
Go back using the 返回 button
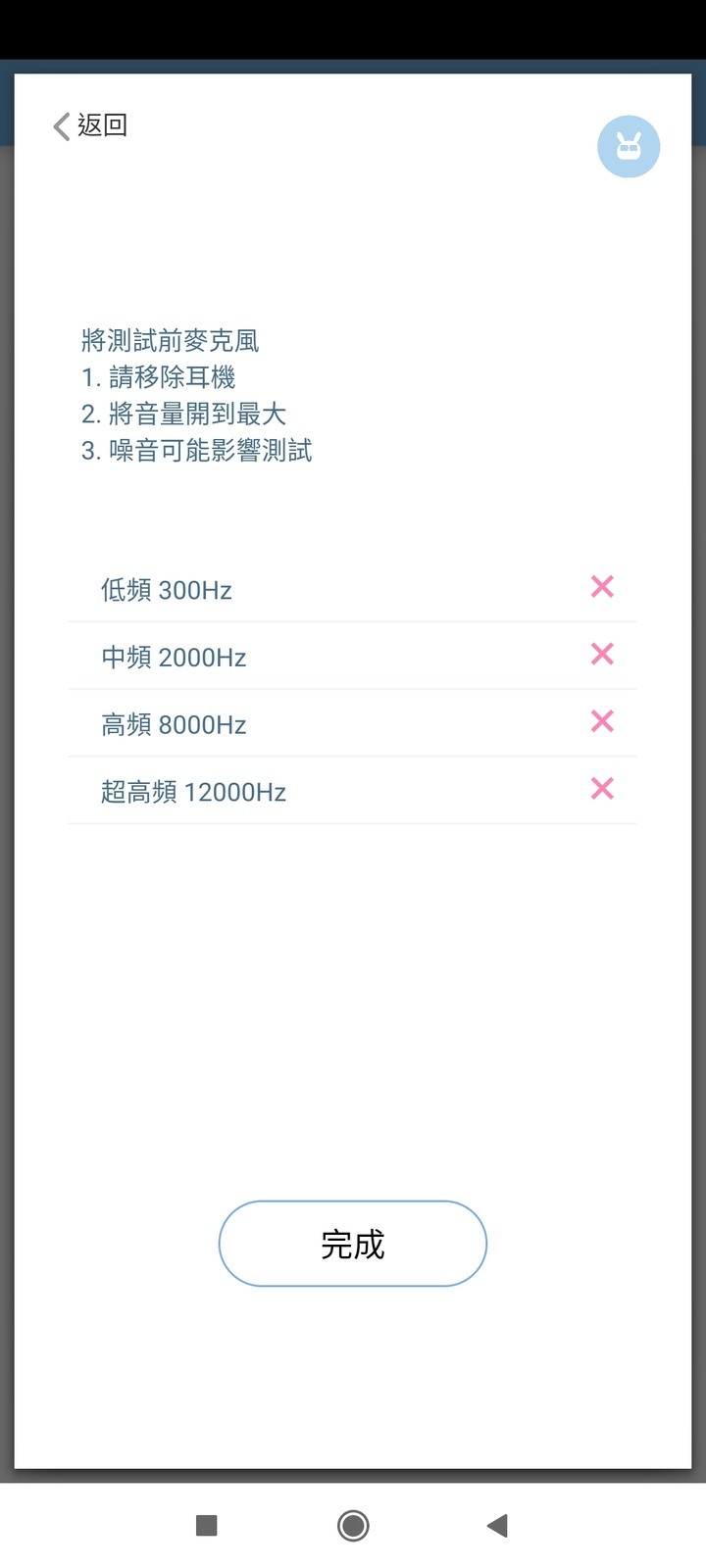click(x=90, y=125)
